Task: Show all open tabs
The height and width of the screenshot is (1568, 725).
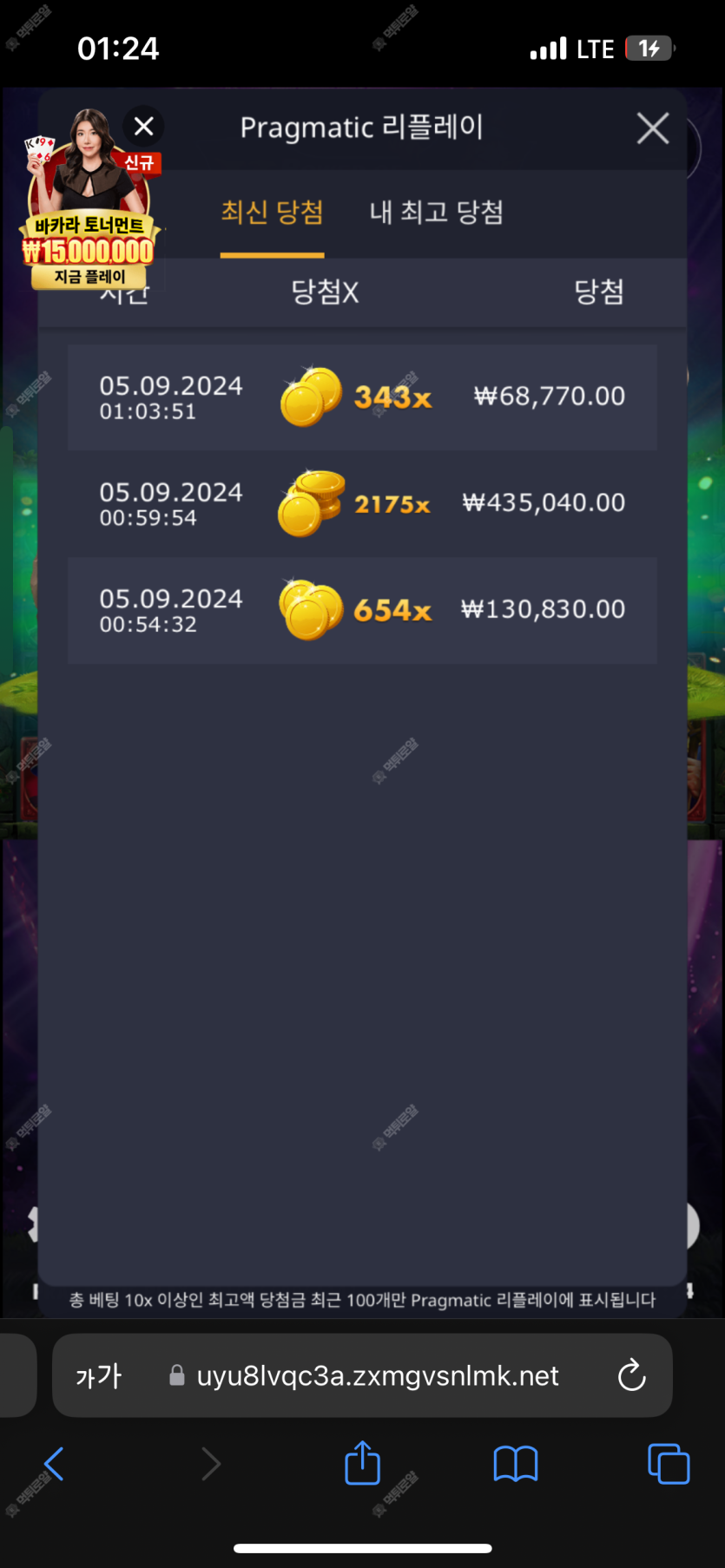Action: (x=669, y=1464)
